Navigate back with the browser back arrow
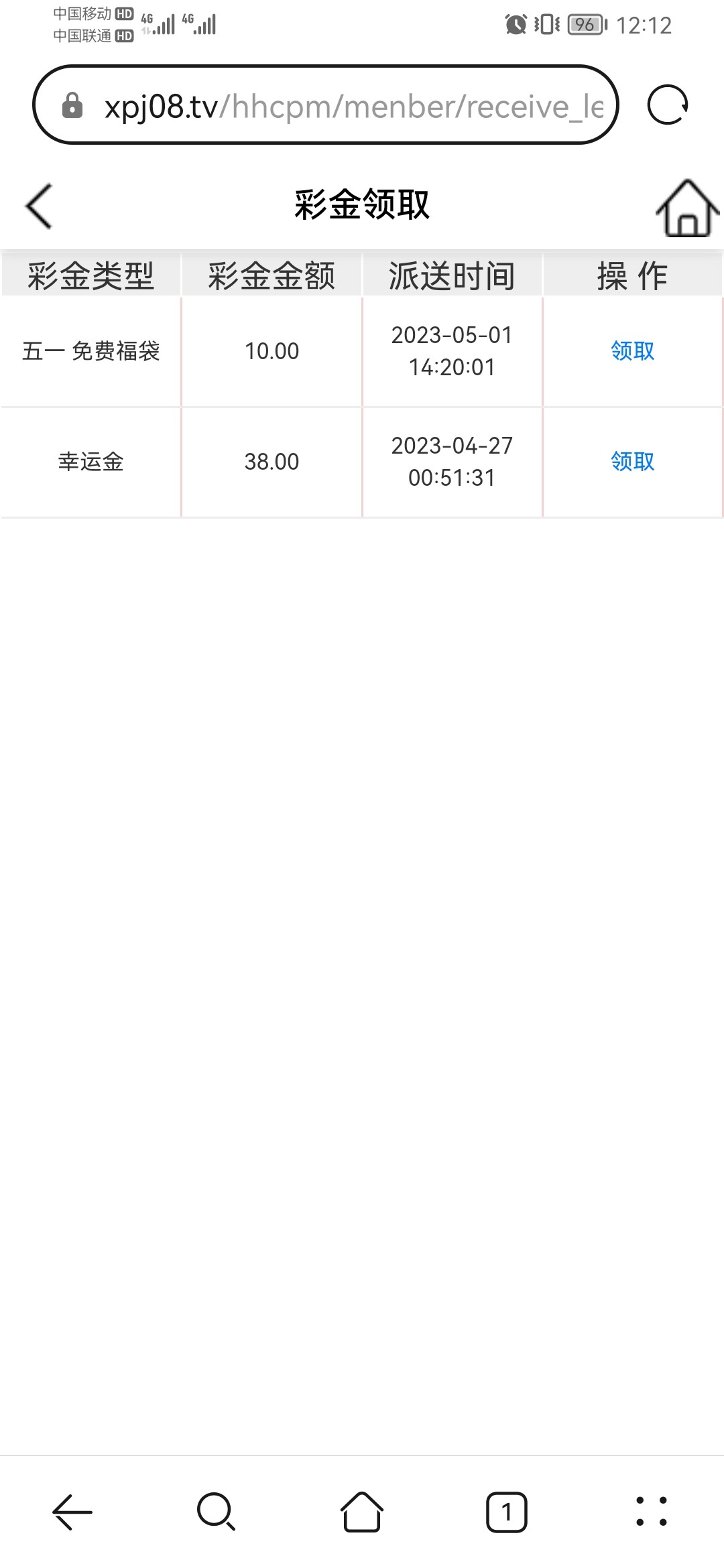The height and width of the screenshot is (1568, 724). pyautogui.click(x=72, y=1512)
